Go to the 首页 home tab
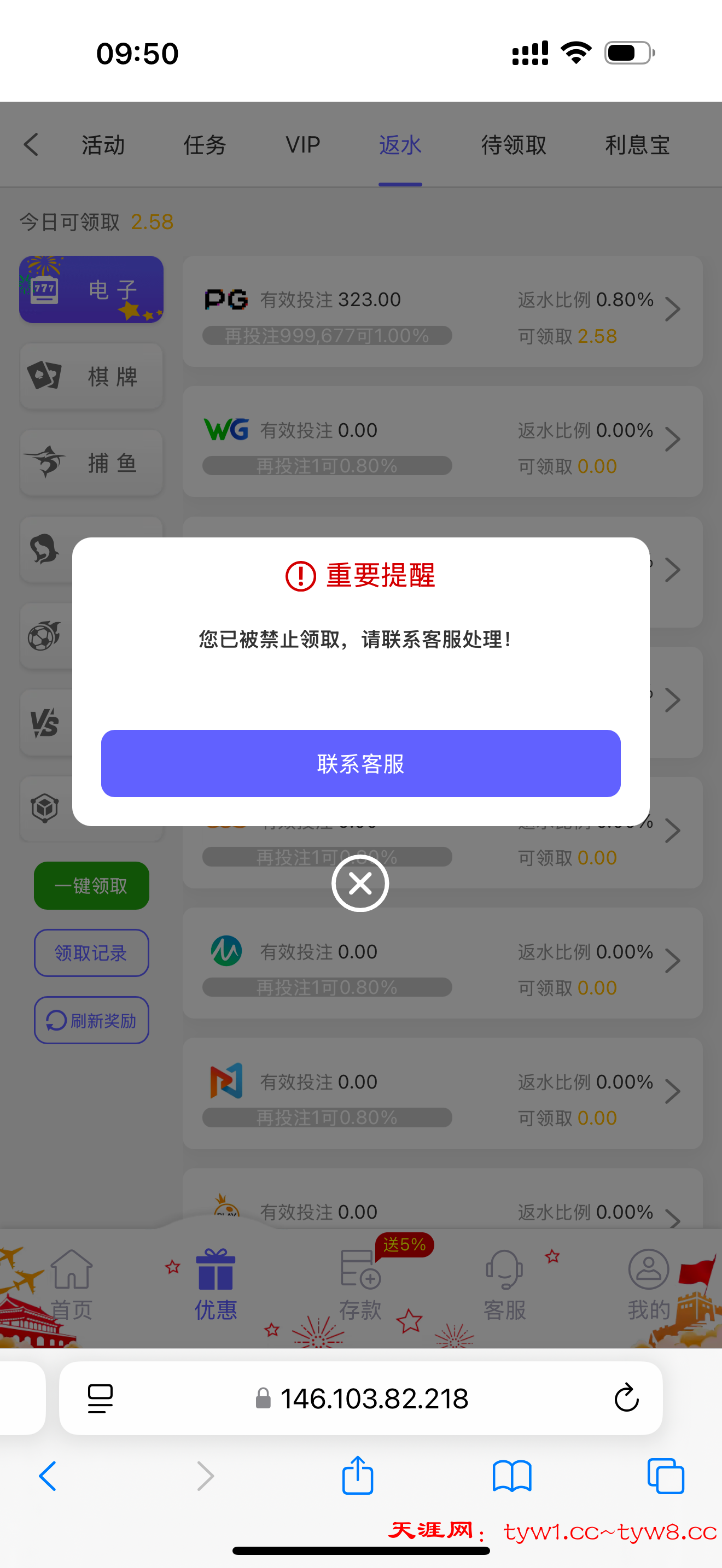This screenshot has width=722, height=1568. [72, 1283]
